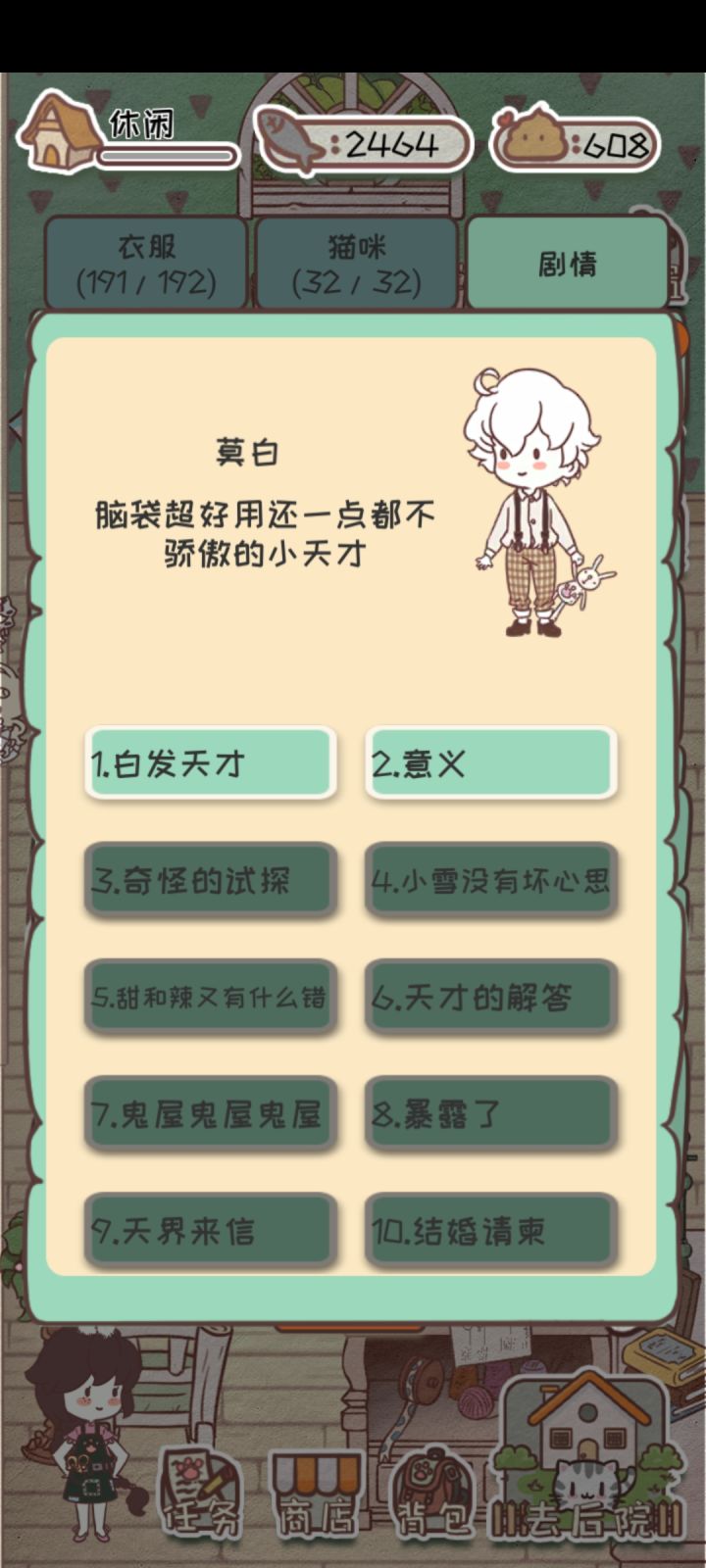The height and width of the screenshot is (1568, 706).
Task: Select 莫白's character portrait
Action: click(x=525, y=500)
